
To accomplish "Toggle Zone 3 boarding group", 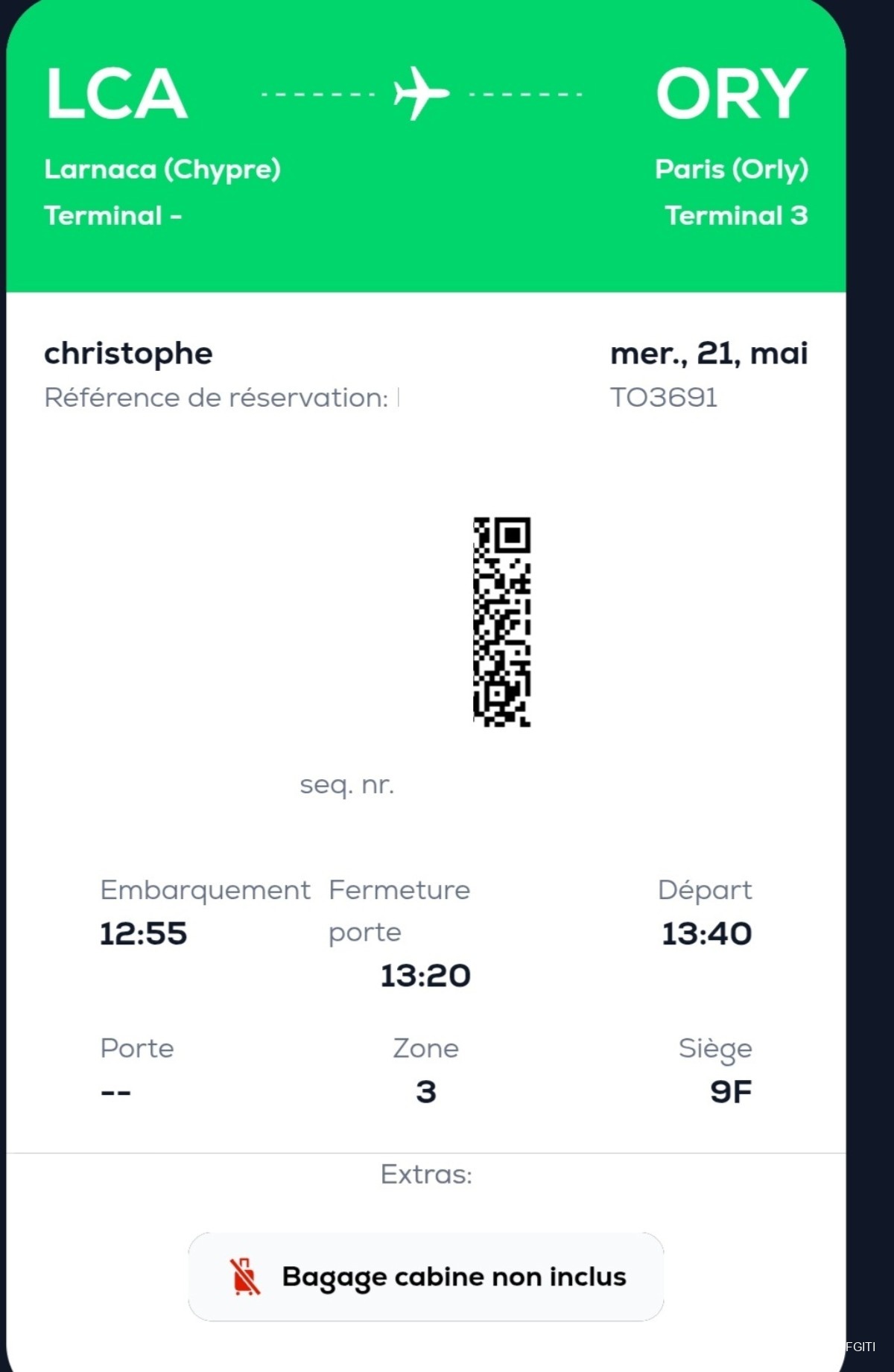I will point(425,1092).
